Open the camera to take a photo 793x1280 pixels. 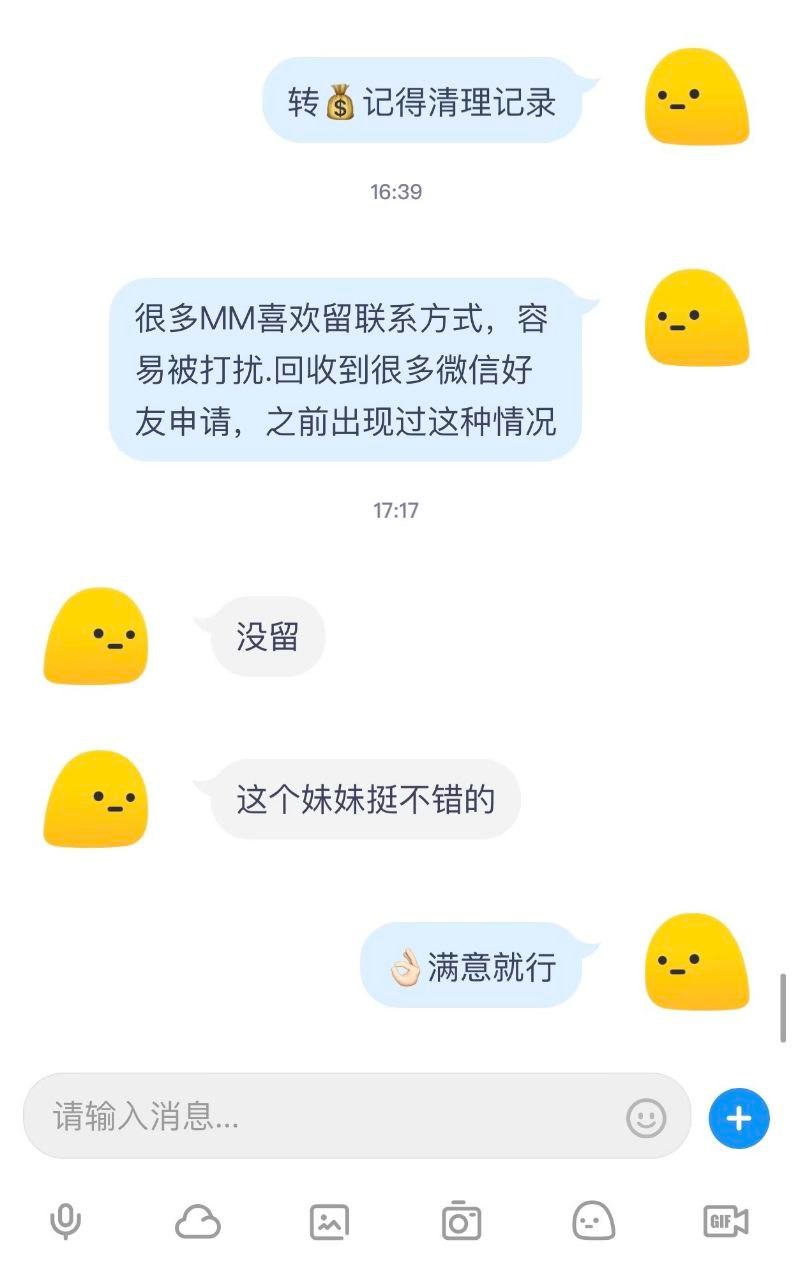tap(461, 1221)
